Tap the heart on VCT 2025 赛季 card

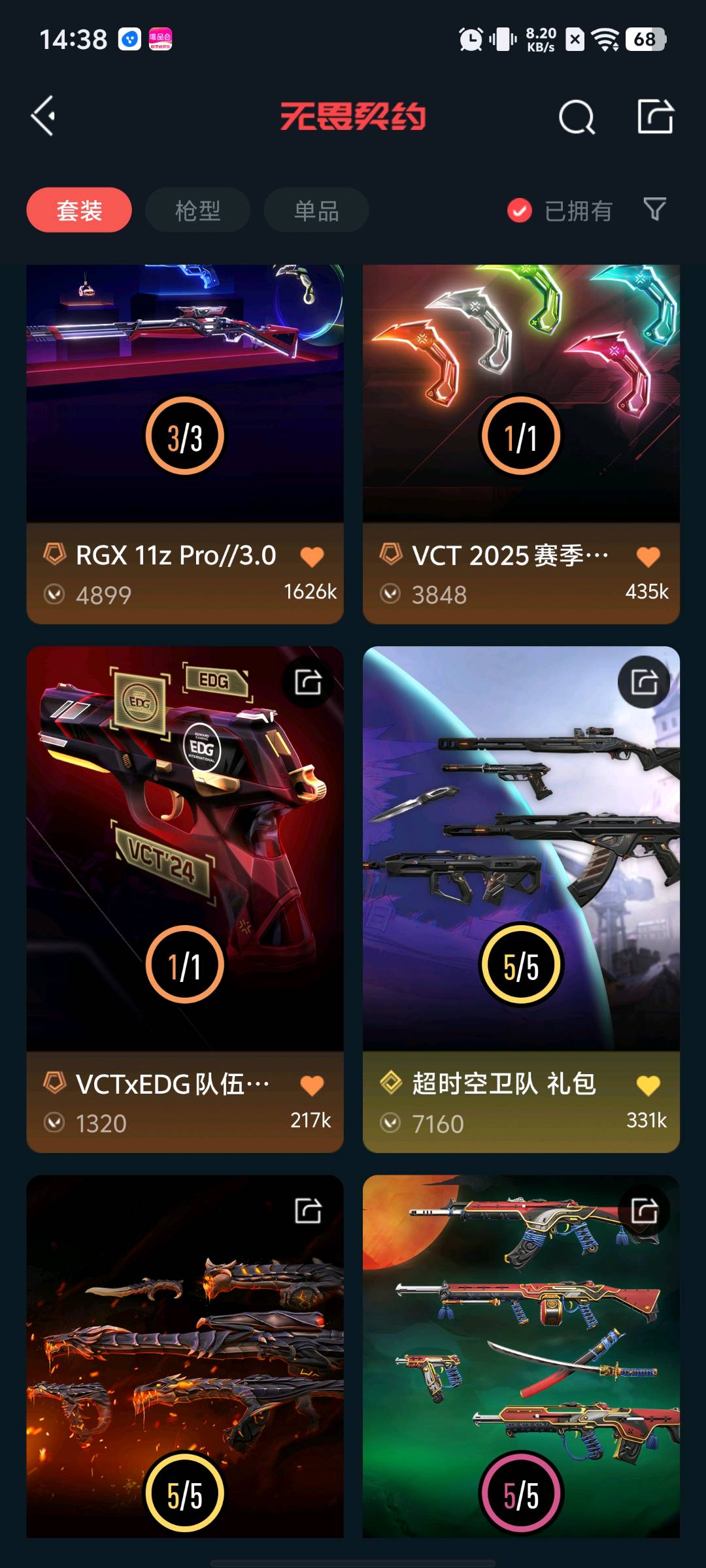coord(648,557)
